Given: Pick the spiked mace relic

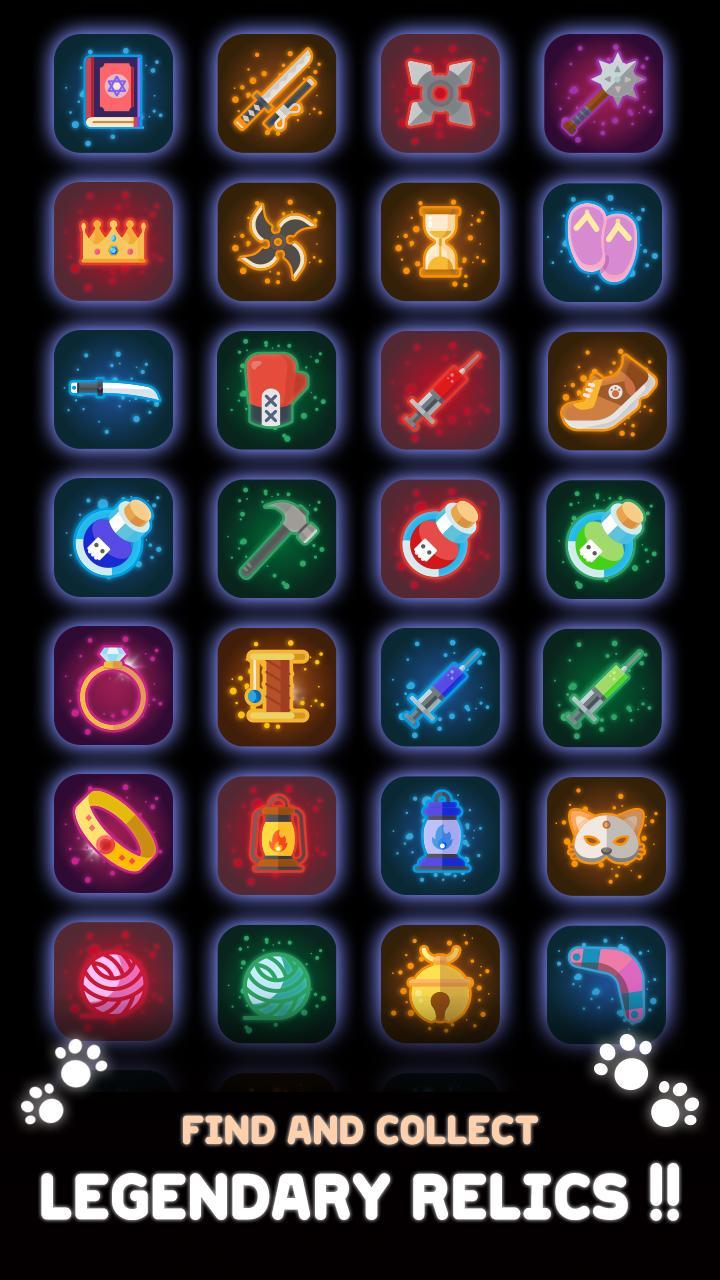Looking at the screenshot, I should pos(604,93).
